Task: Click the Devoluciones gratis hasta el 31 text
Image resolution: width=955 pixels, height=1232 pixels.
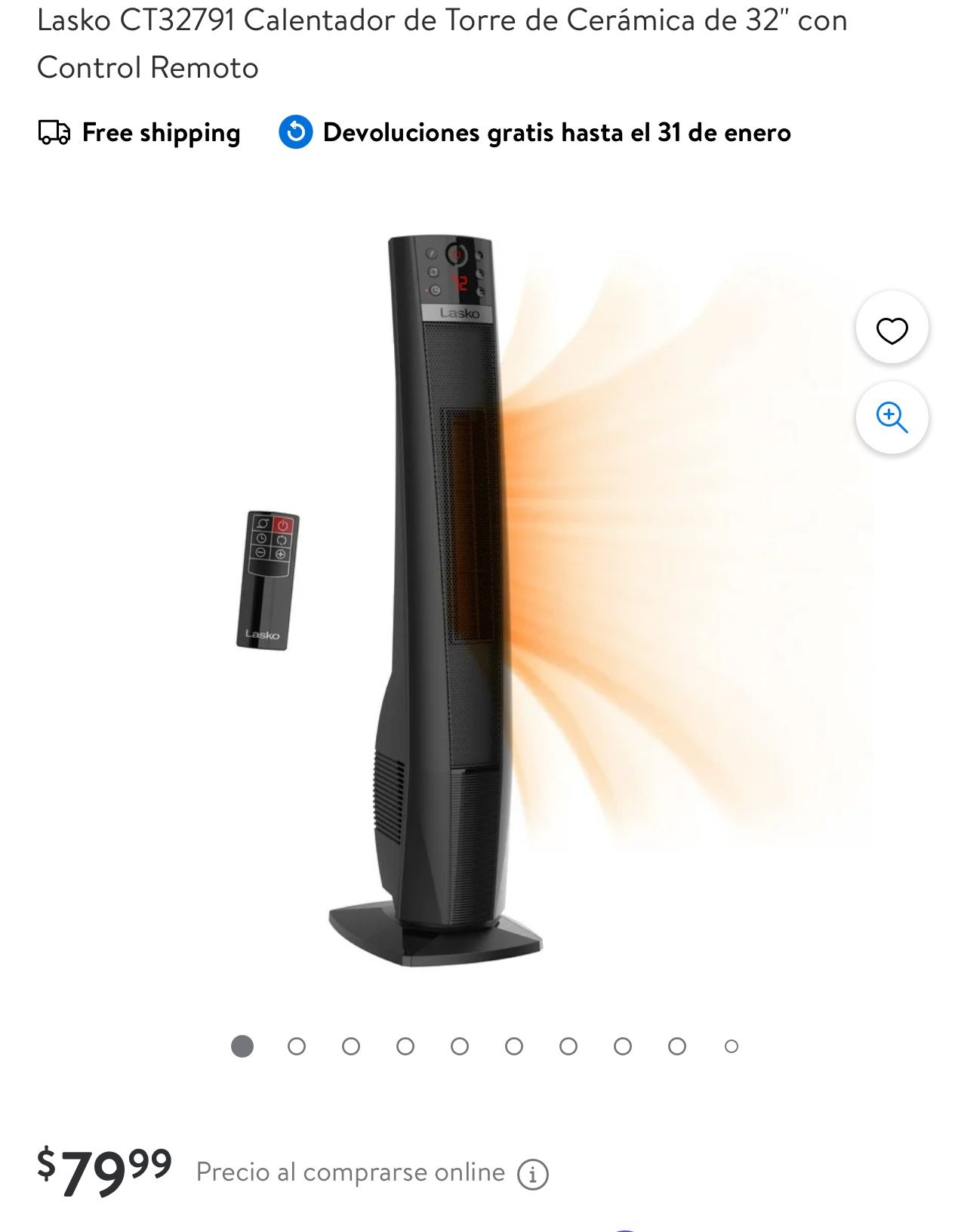Action: (556, 133)
